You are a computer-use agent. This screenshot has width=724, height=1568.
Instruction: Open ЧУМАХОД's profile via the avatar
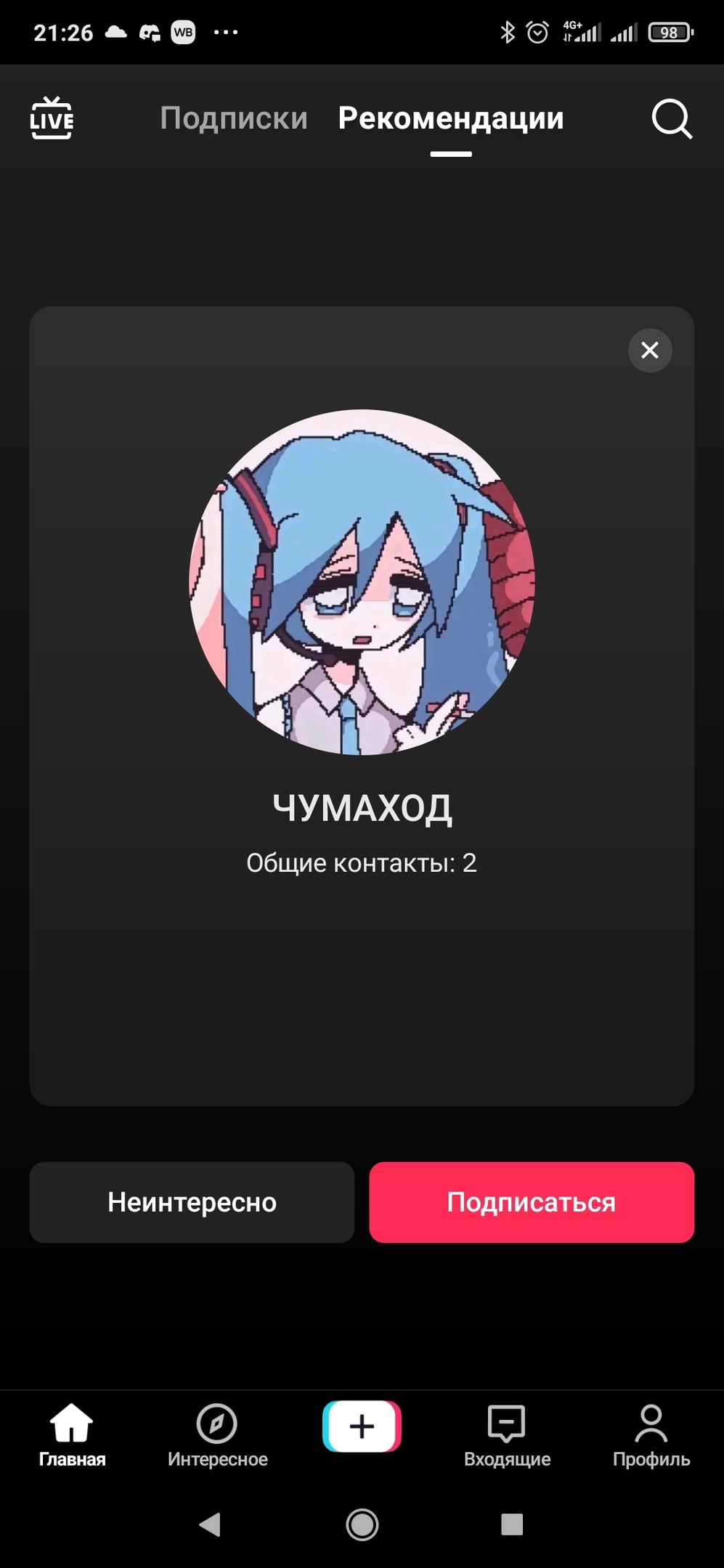tap(362, 582)
